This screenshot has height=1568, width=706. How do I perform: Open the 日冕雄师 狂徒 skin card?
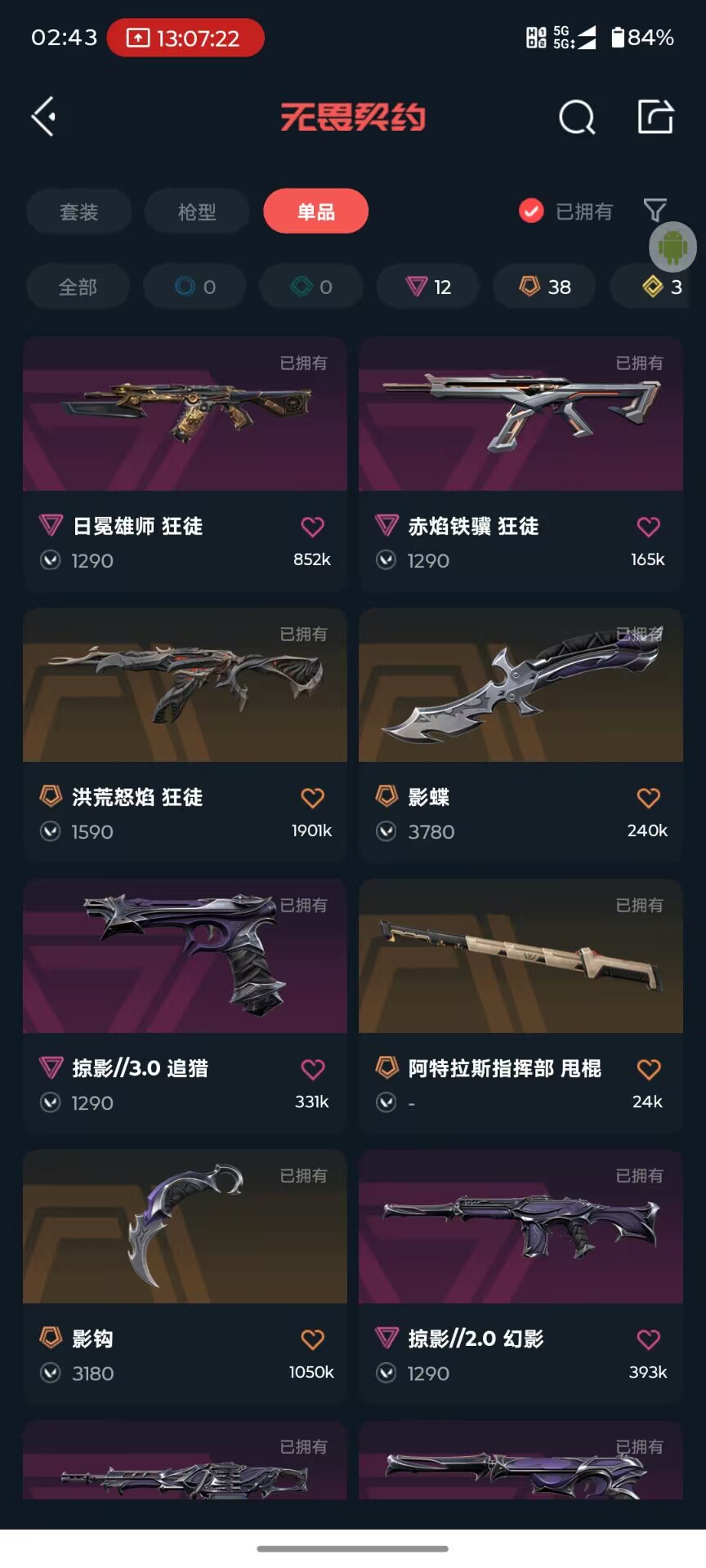pos(185,464)
